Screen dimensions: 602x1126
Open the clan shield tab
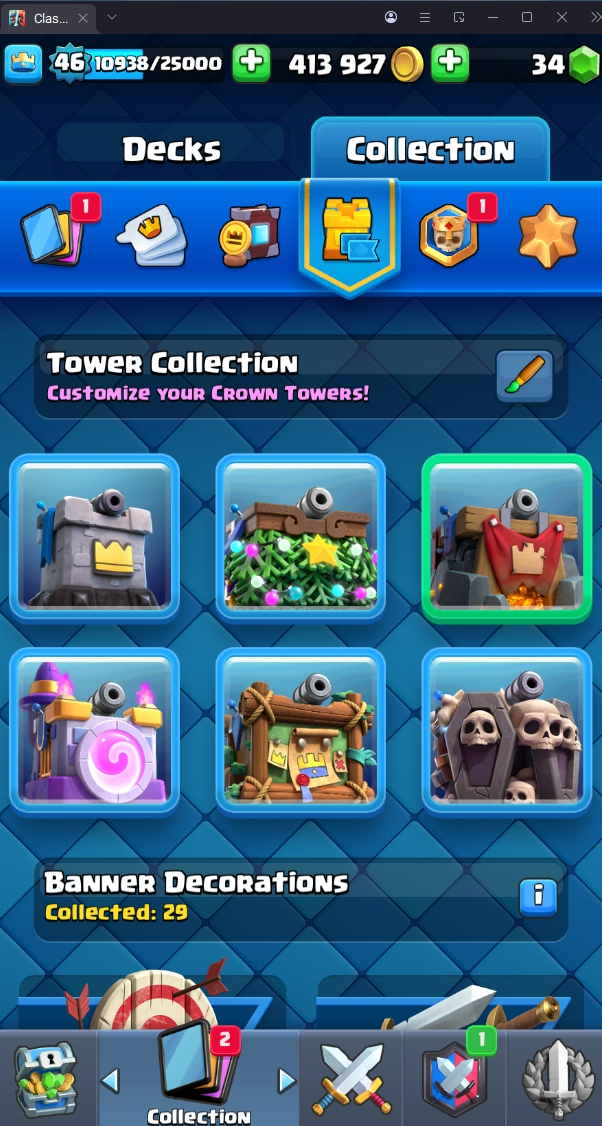[x=453, y=1078]
